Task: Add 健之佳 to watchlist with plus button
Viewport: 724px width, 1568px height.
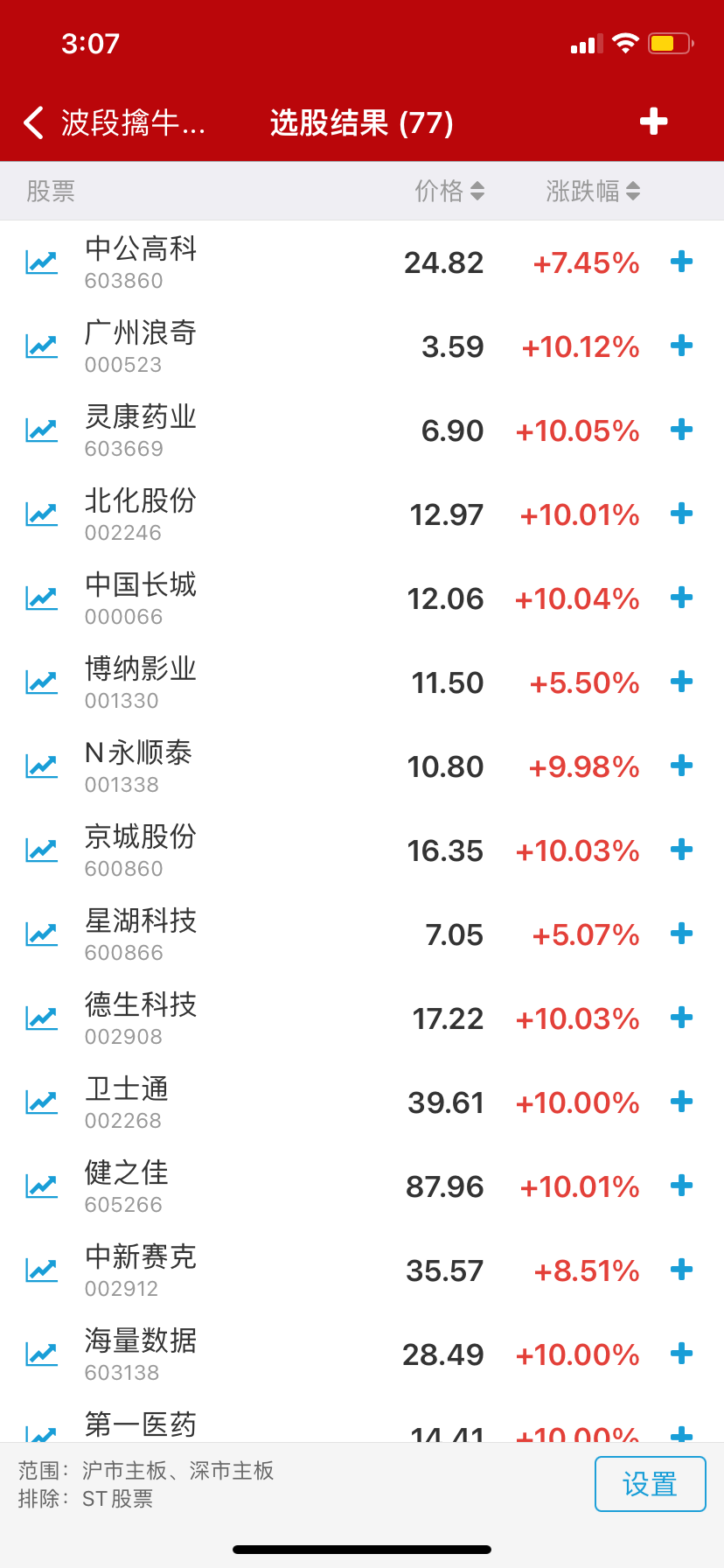Action: 680,1184
